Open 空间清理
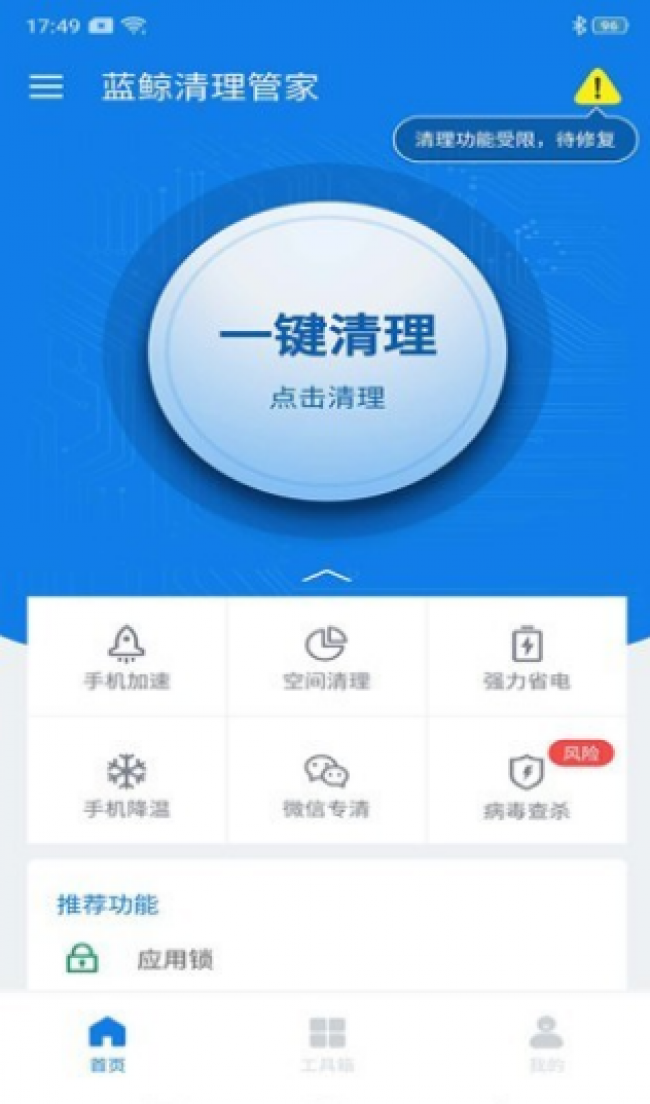650x1104 pixels. point(326,657)
